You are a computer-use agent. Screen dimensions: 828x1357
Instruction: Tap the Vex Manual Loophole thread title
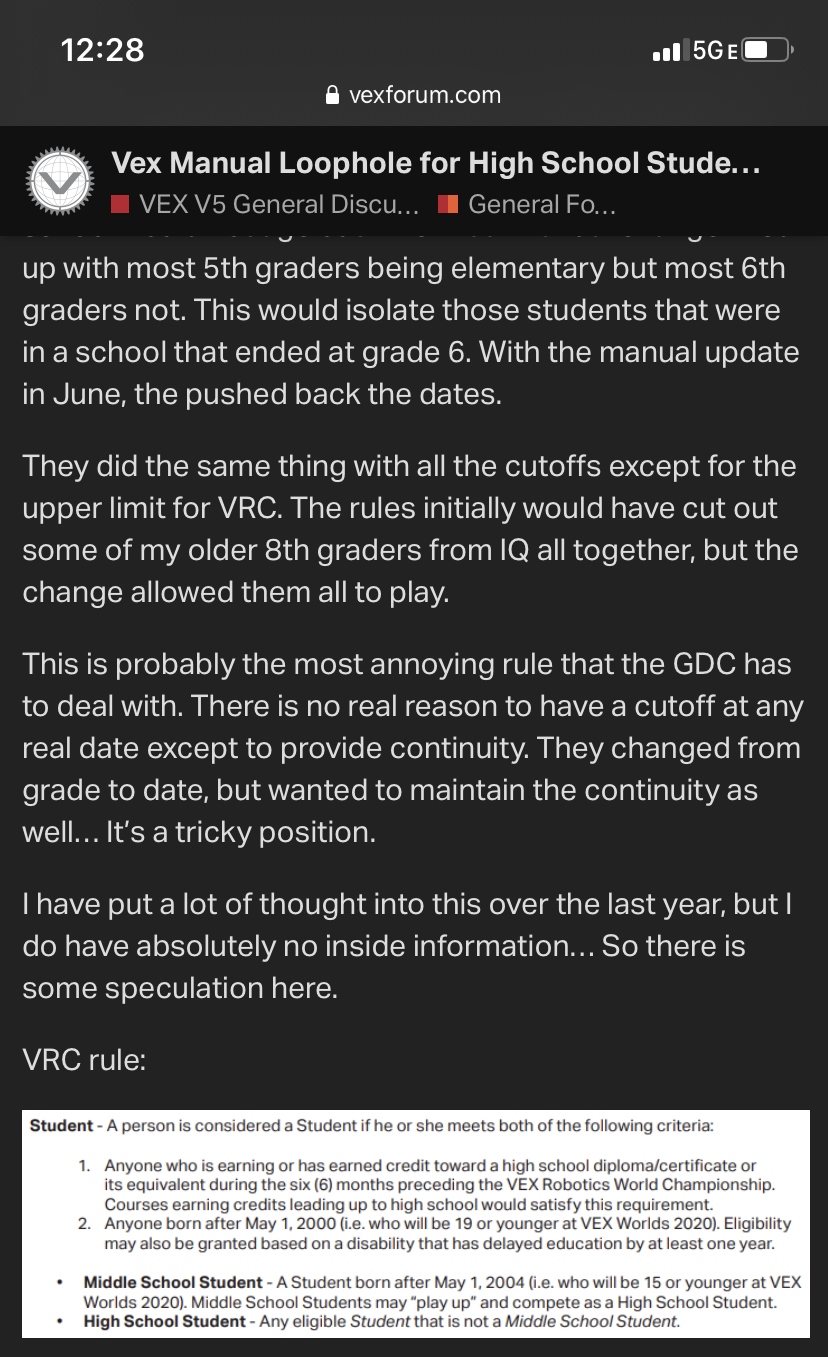click(436, 163)
